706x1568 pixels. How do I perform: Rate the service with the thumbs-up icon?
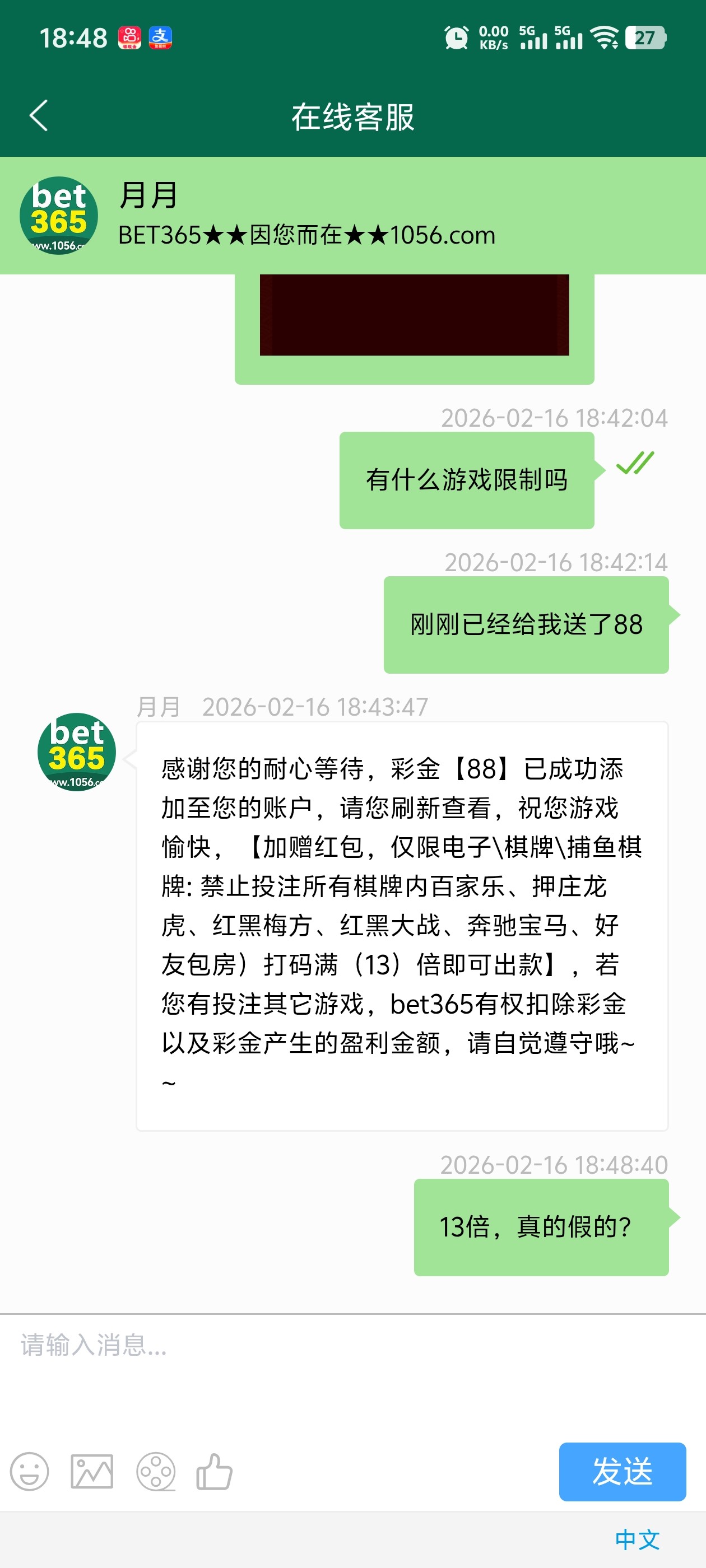215,1472
